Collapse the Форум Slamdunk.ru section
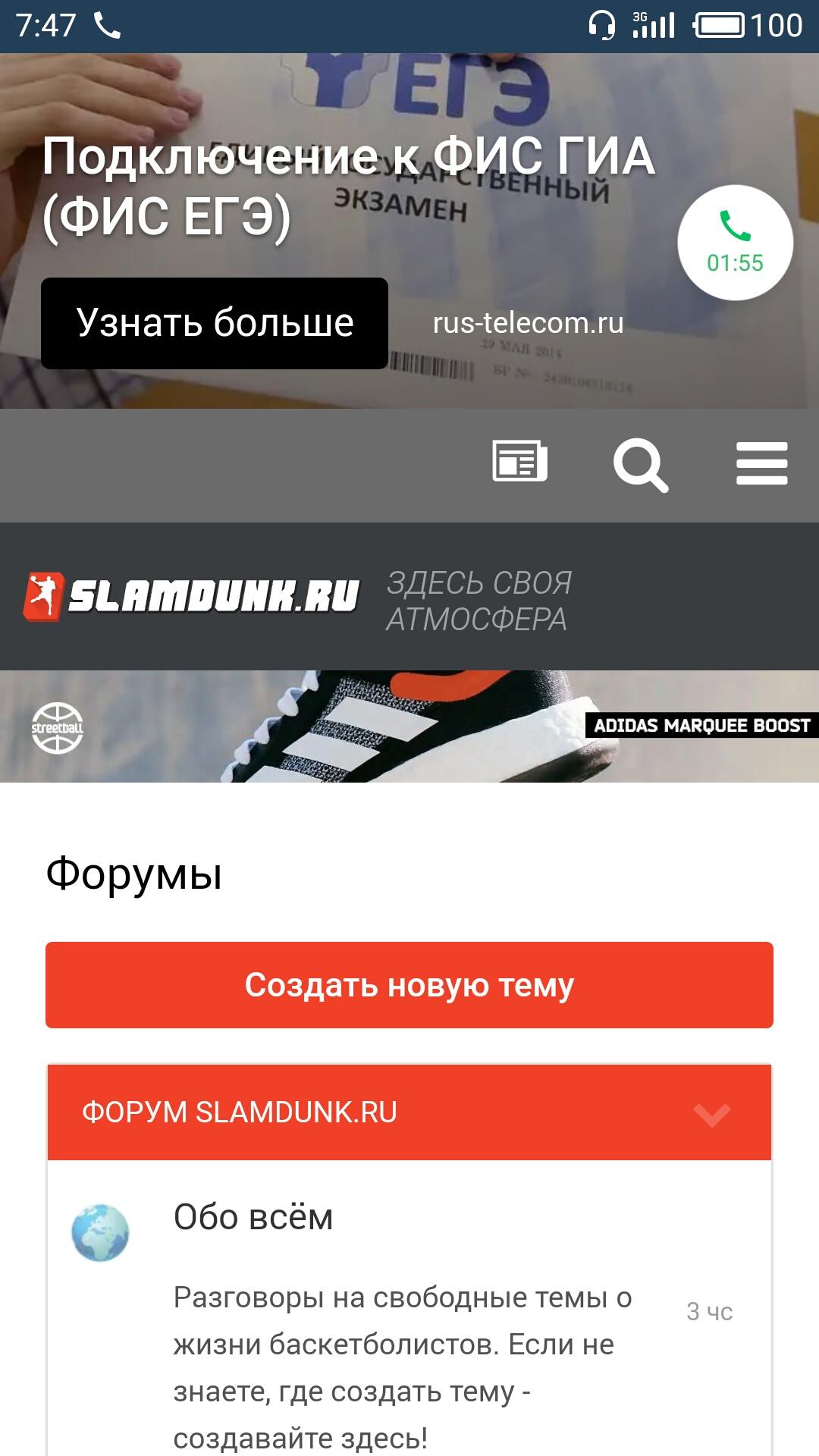 tap(712, 1113)
